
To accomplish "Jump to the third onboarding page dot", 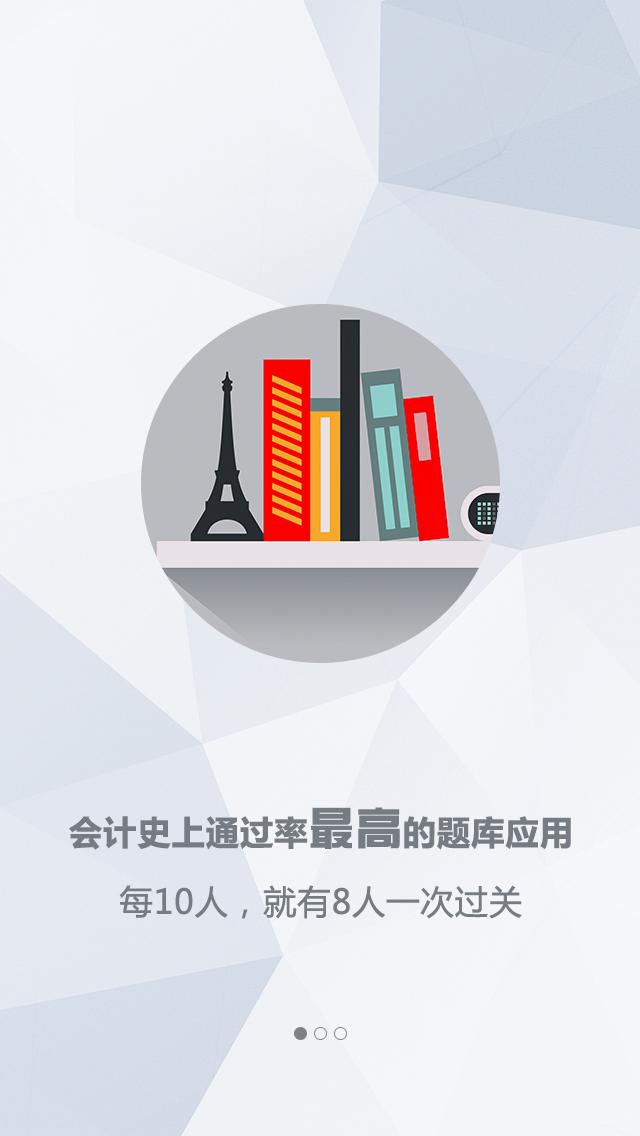I will pyautogui.click(x=340, y=1033).
